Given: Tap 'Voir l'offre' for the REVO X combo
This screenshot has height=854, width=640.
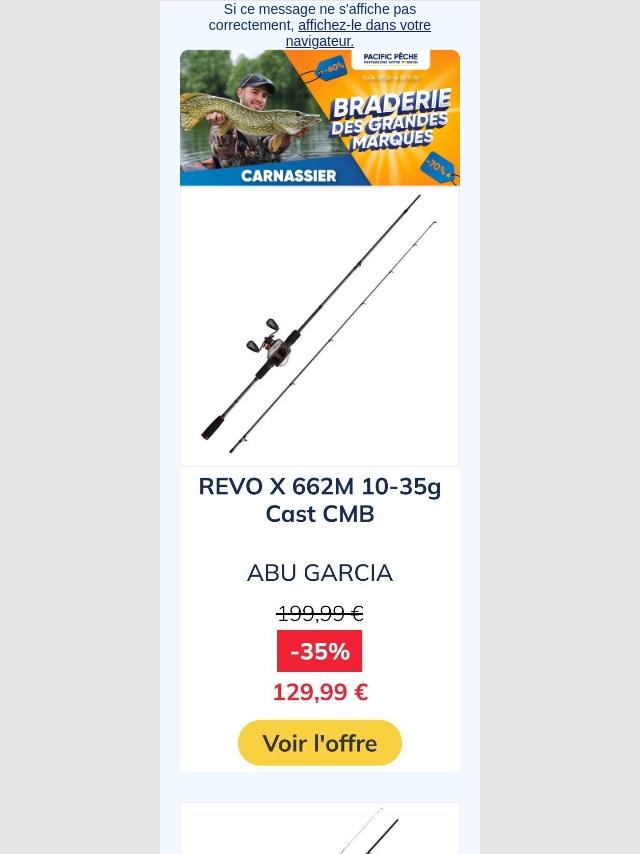Looking at the screenshot, I should tap(320, 743).
